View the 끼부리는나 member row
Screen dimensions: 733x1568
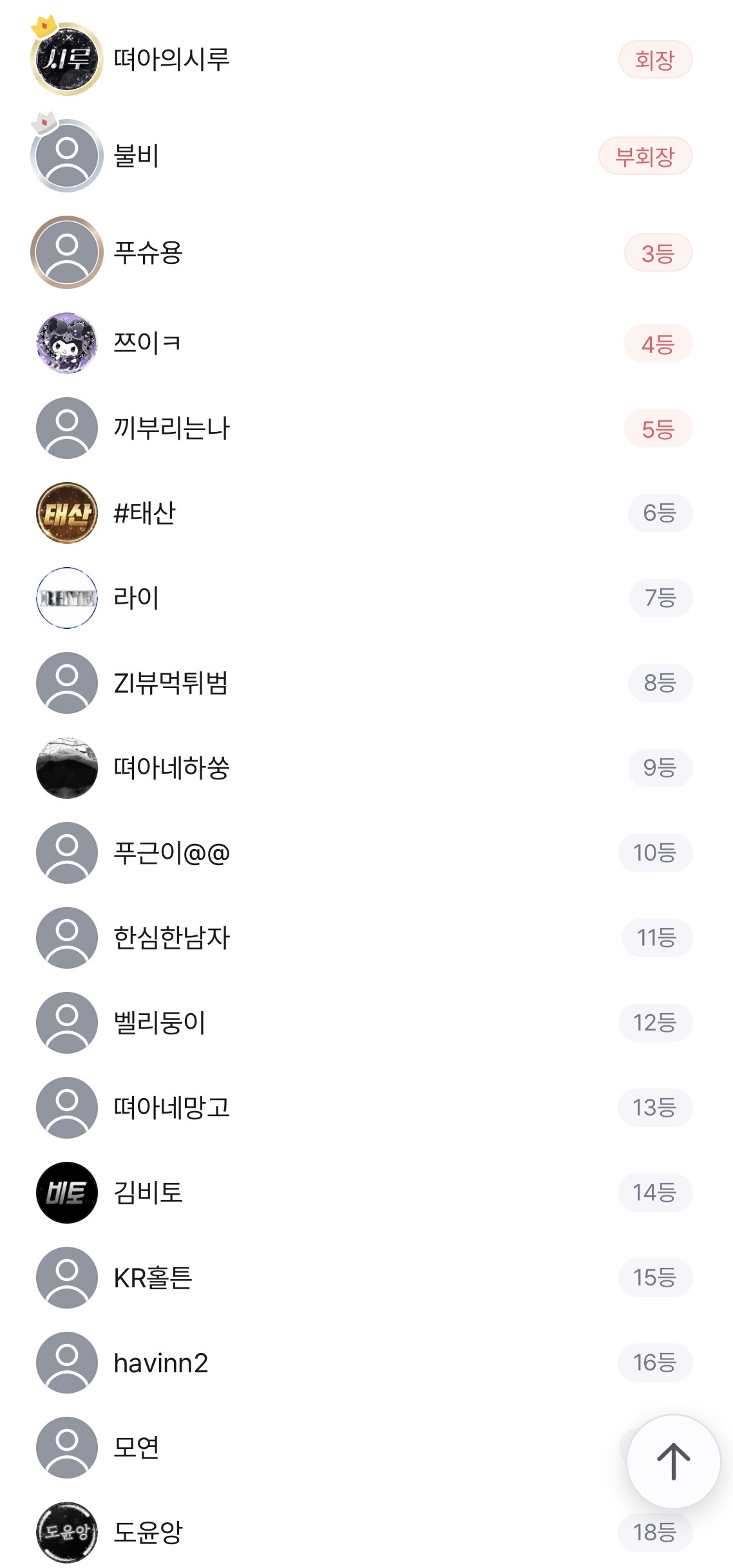tap(171, 428)
